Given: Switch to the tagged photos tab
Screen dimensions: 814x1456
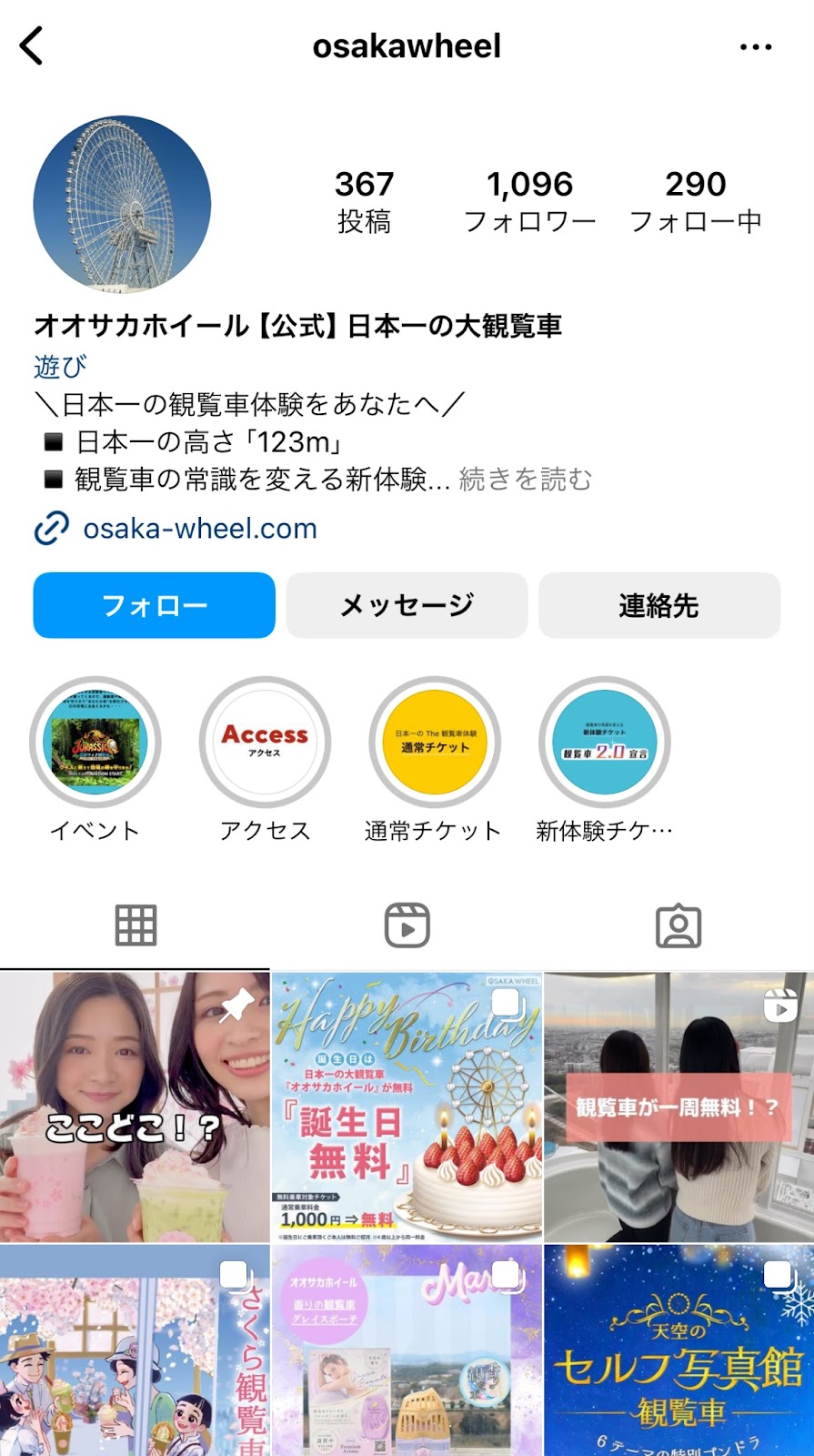Looking at the screenshot, I should [678, 925].
